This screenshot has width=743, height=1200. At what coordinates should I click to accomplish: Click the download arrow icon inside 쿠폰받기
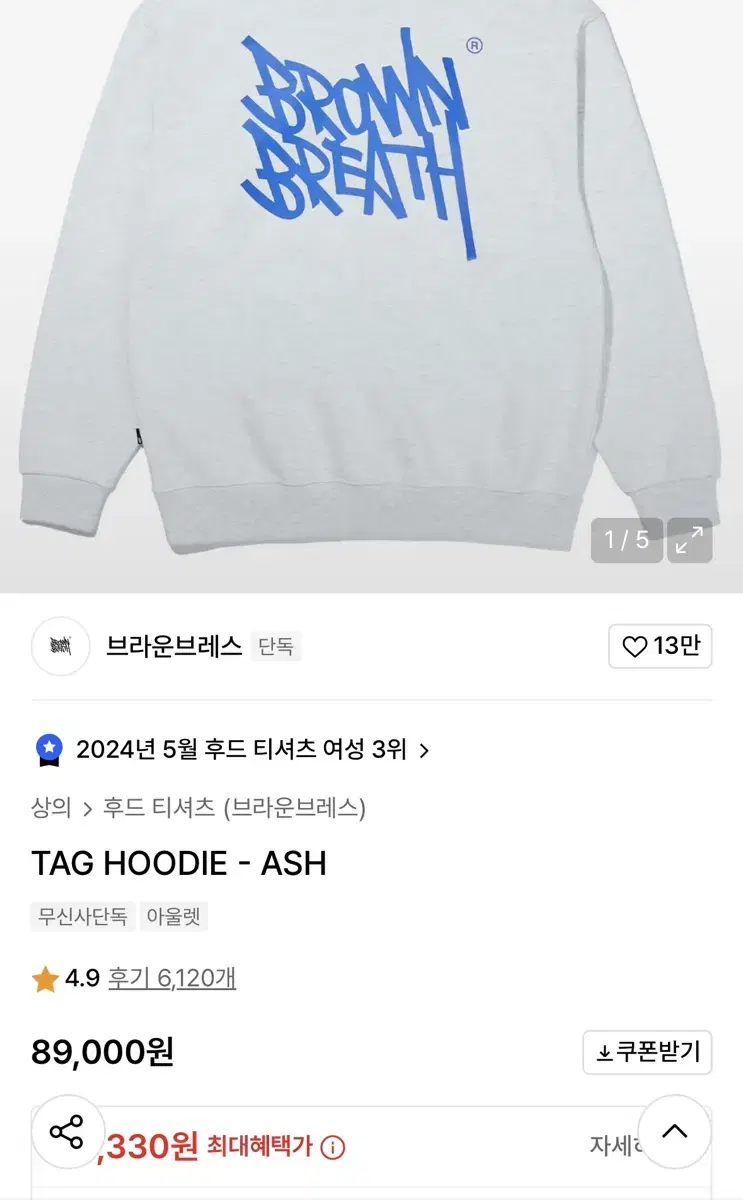tap(603, 1053)
